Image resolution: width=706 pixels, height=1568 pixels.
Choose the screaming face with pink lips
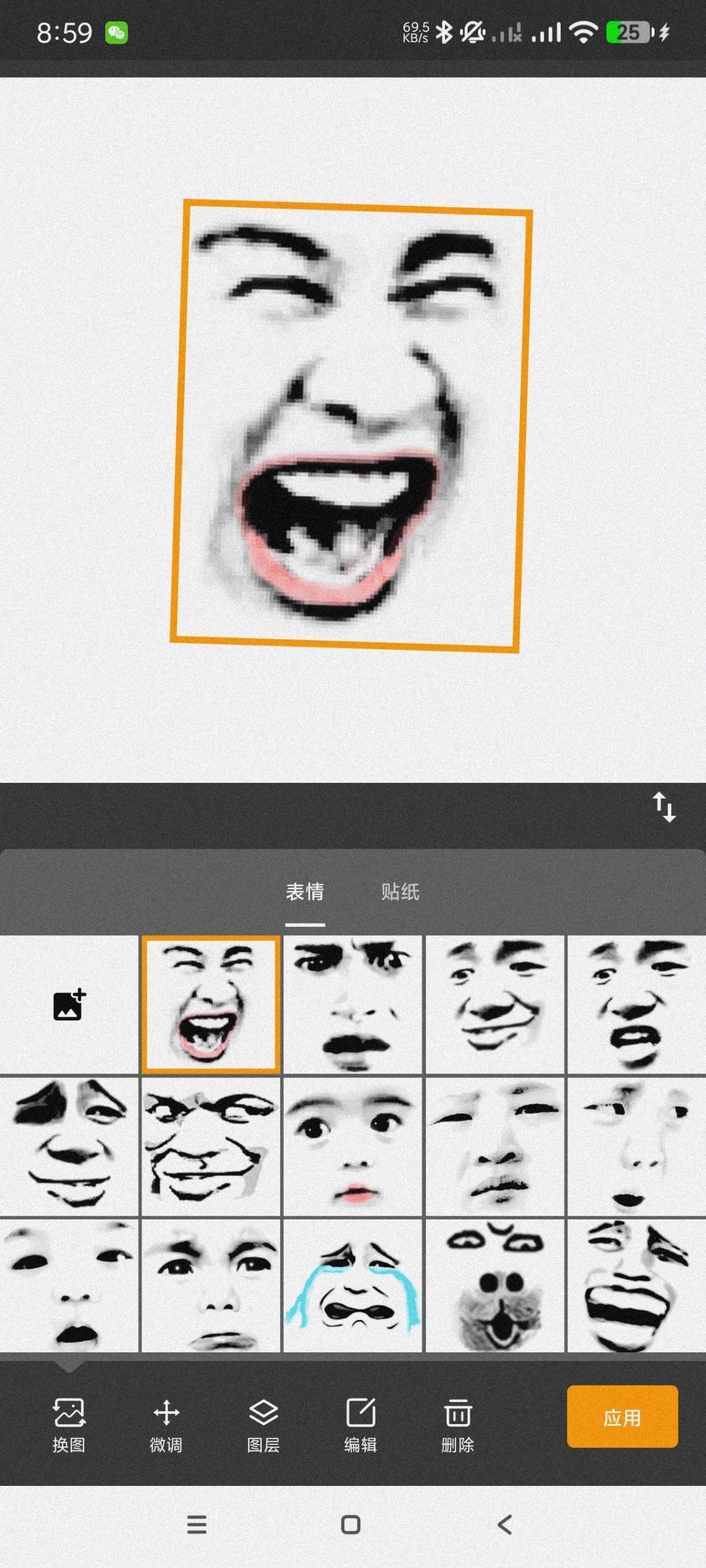point(211,1005)
